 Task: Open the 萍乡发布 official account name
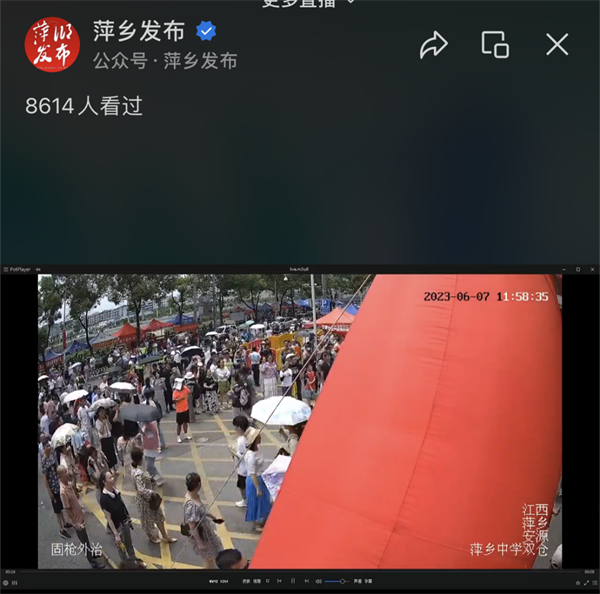coord(139,31)
